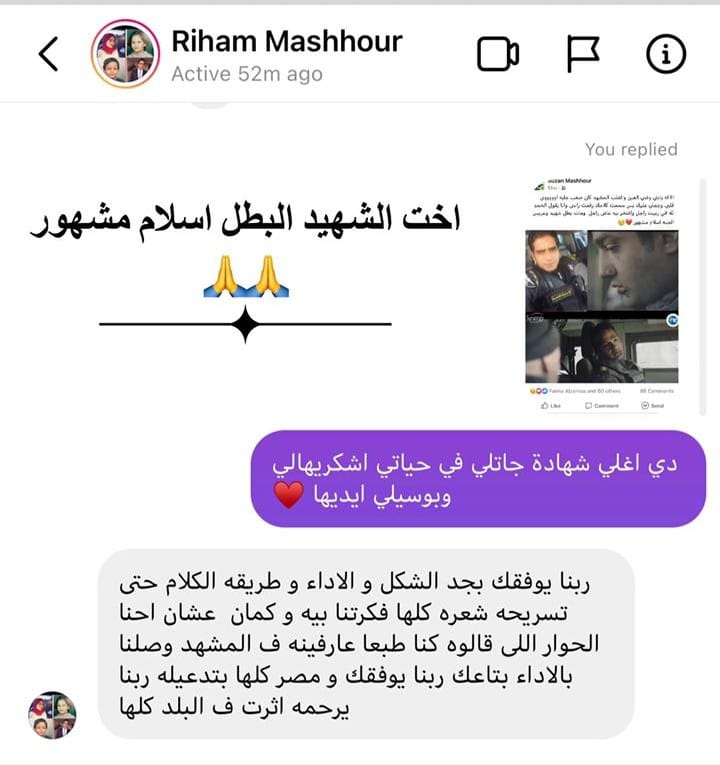The height and width of the screenshot is (765, 720).
Task: Go back to the messages list
Action: (x=49, y=54)
